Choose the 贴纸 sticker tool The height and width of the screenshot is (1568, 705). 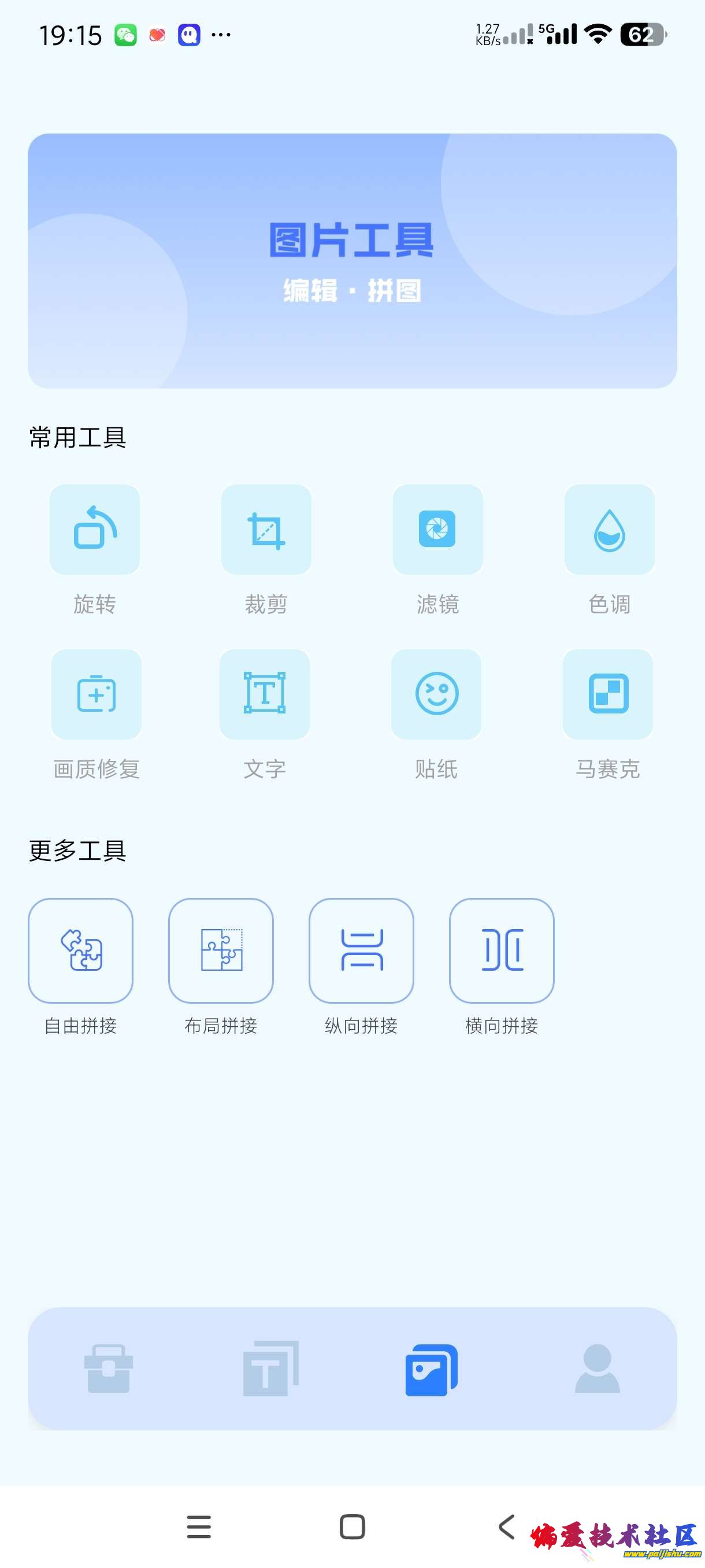pyautogui.click(x=436, y=694)
